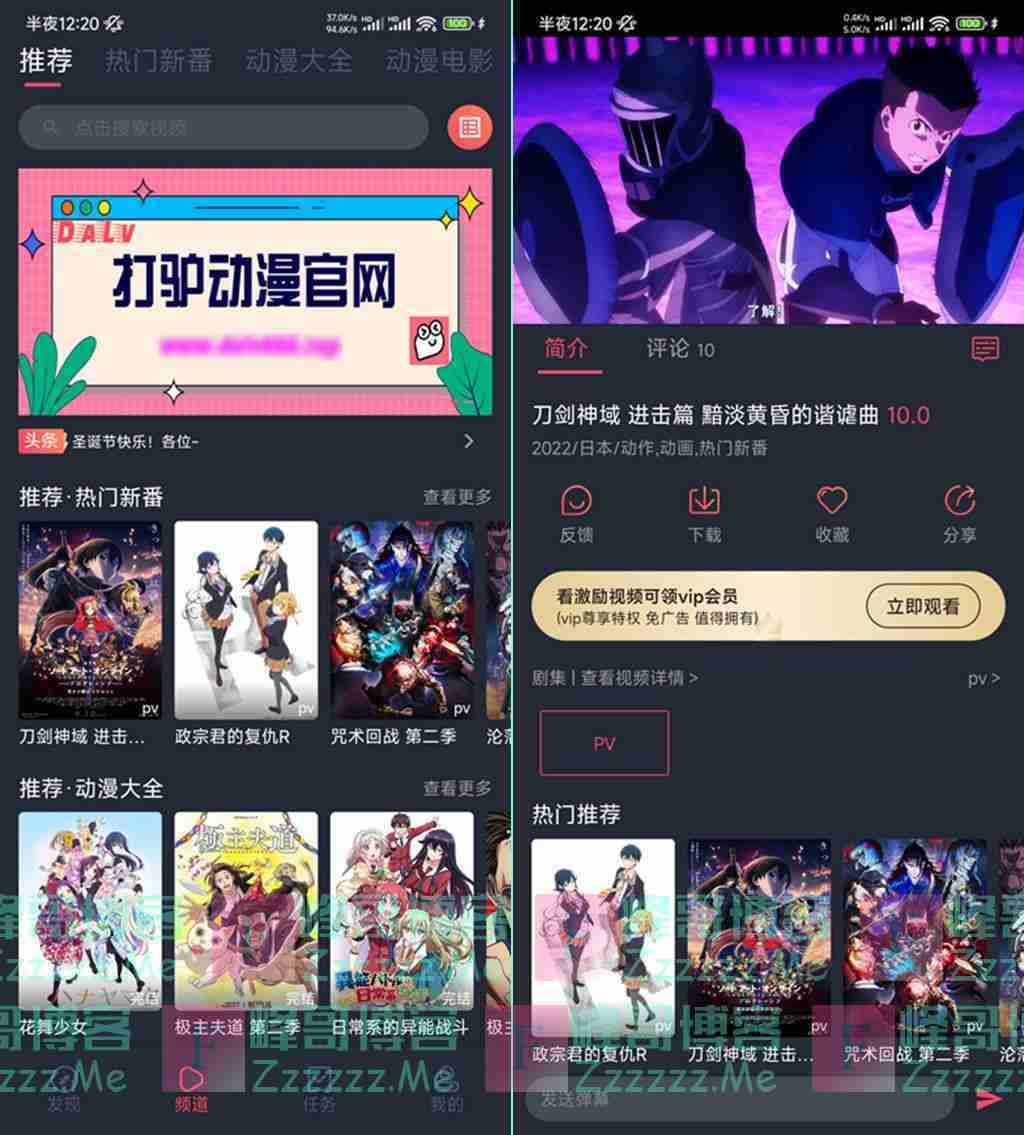Select the PV episode button

(x=604, y=743)
